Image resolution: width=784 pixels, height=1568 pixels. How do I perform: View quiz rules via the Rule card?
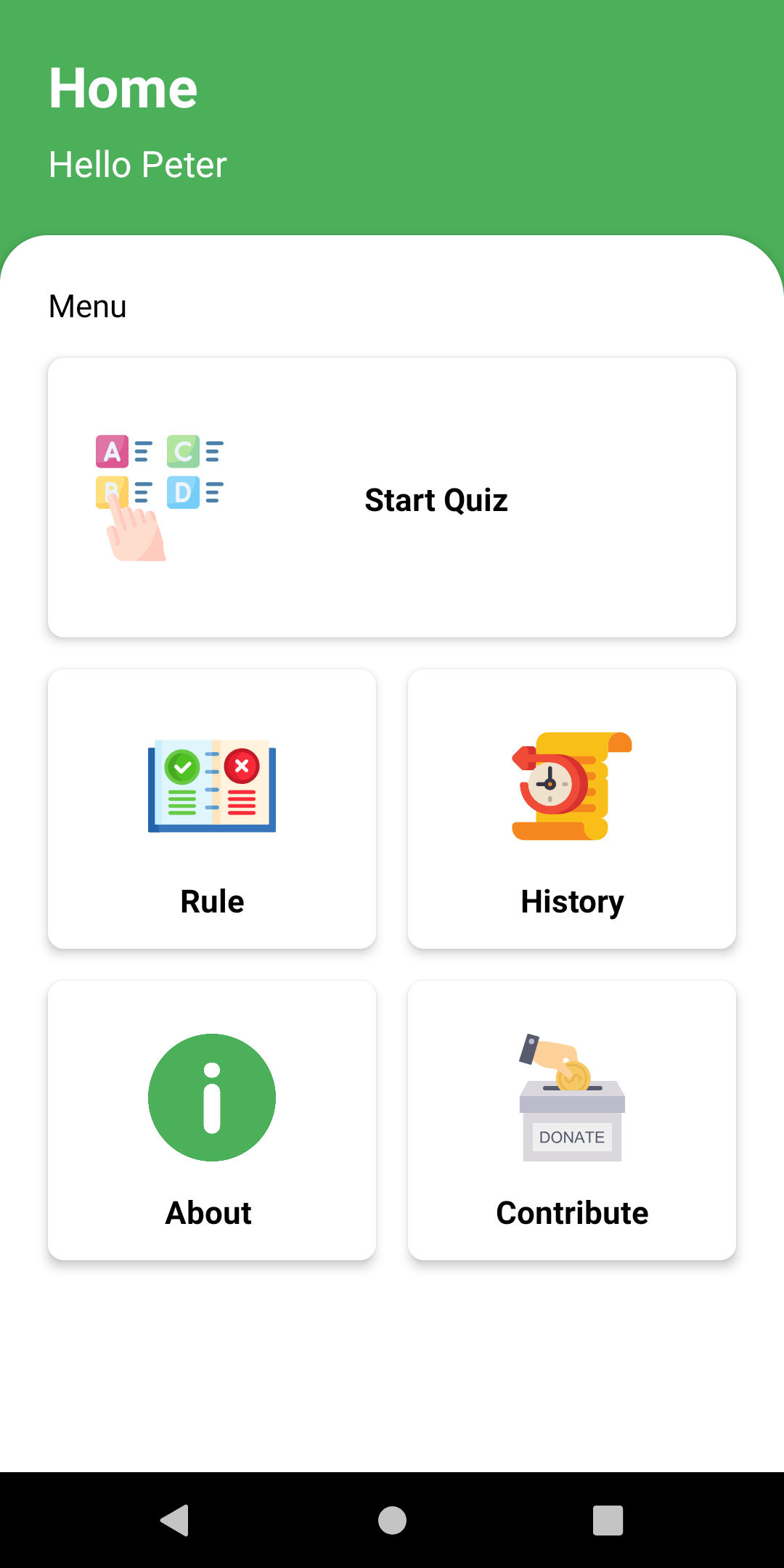click(x=211, y=808)
